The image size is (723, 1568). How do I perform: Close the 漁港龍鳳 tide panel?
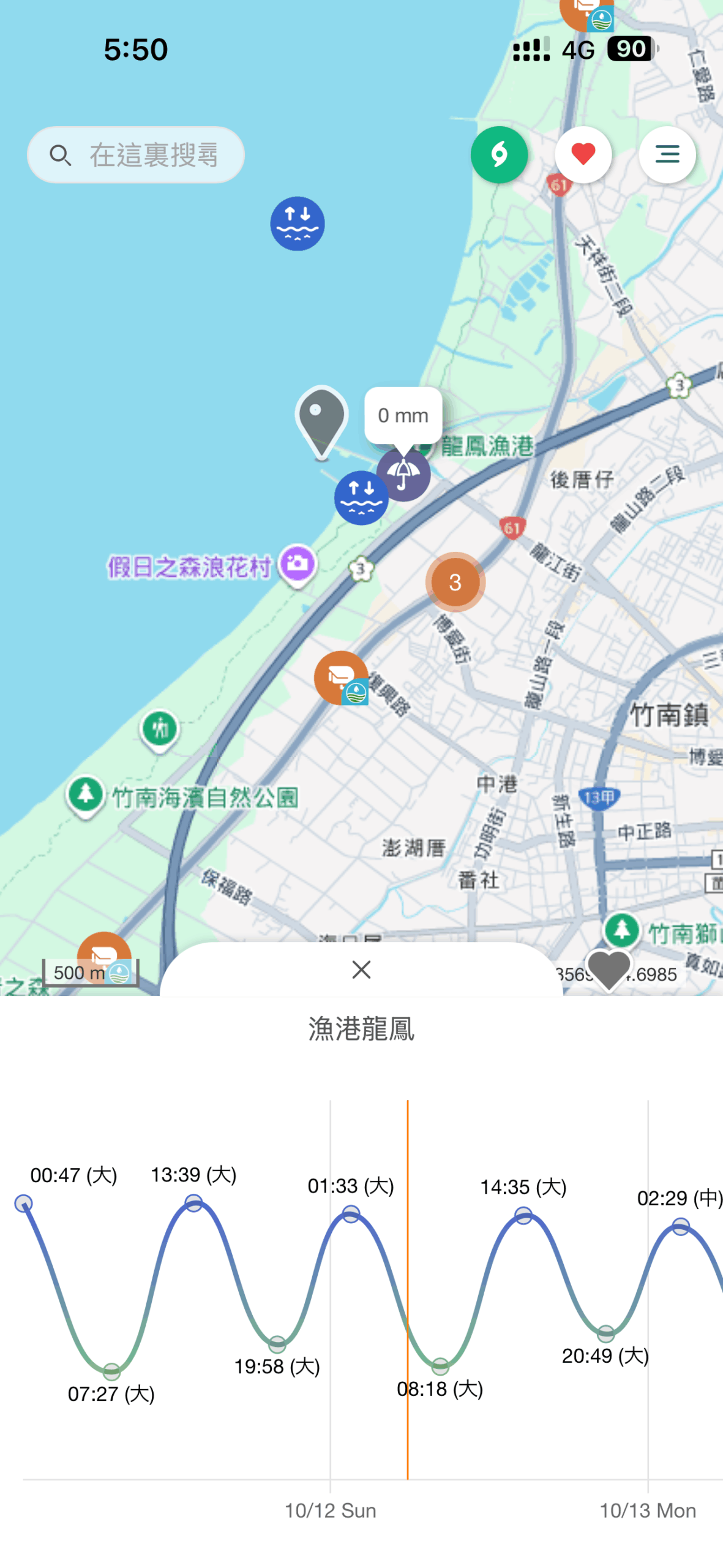pyautogui.click(x=361, y=970)
